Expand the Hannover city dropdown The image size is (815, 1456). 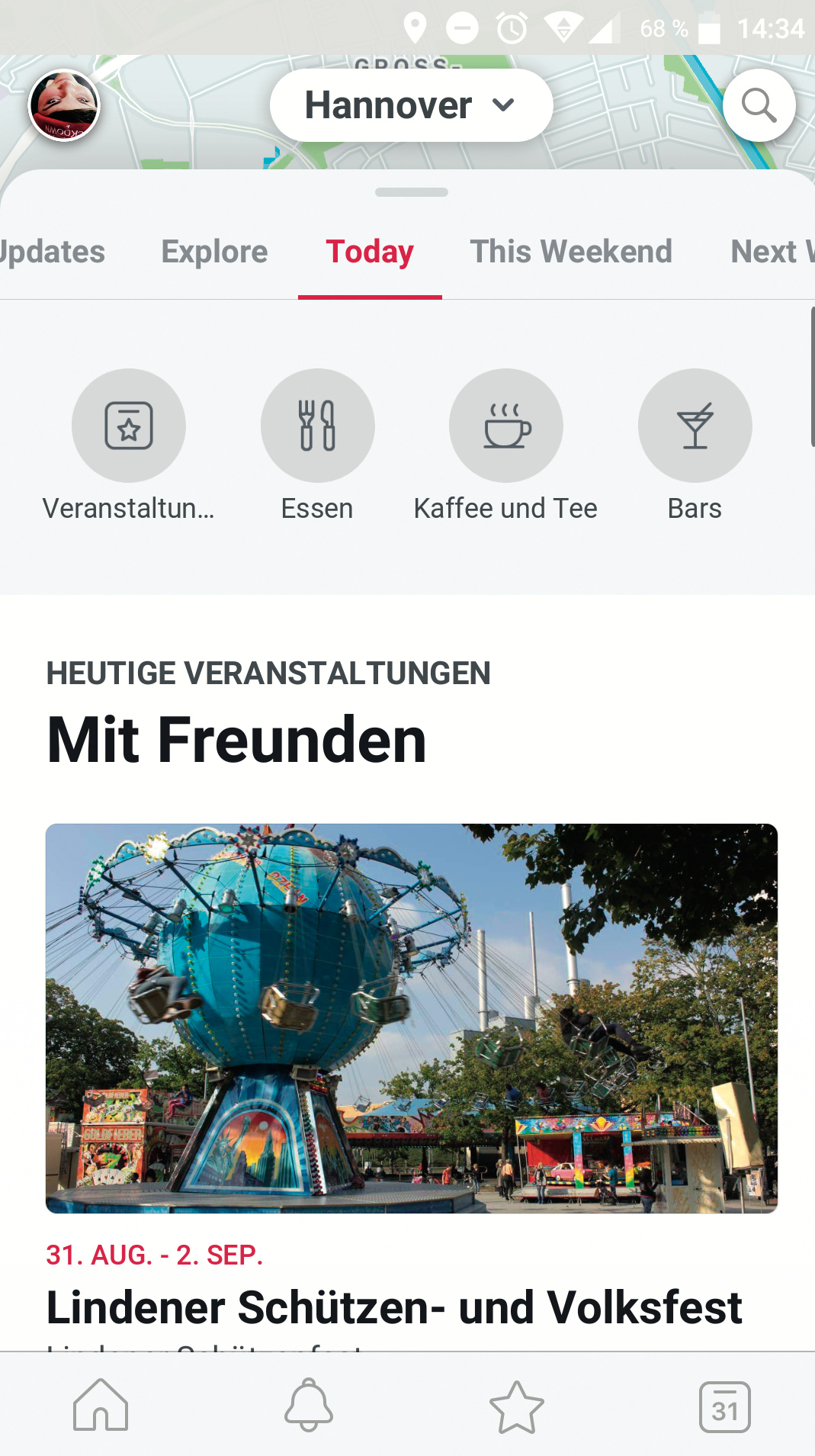[x=411, y=105]
